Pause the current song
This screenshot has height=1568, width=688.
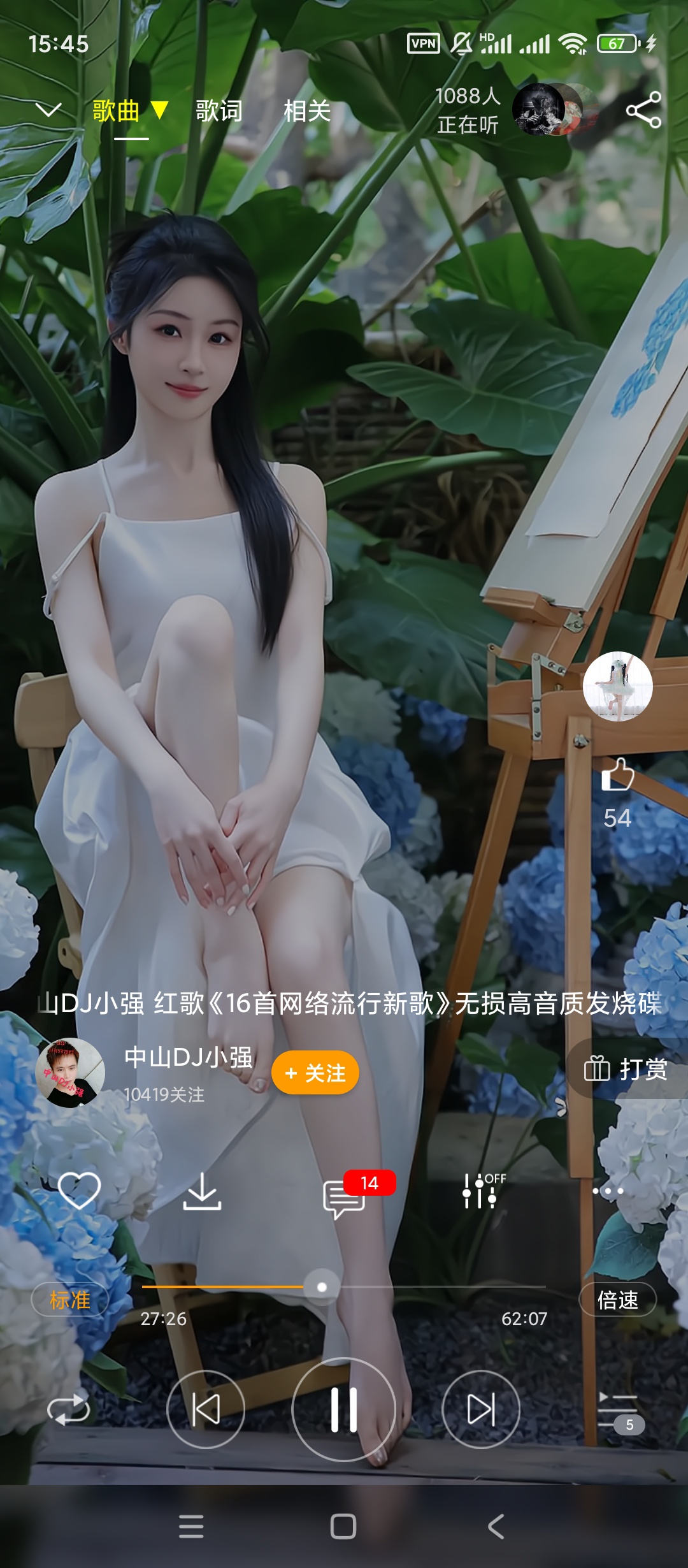point(344,1409)
